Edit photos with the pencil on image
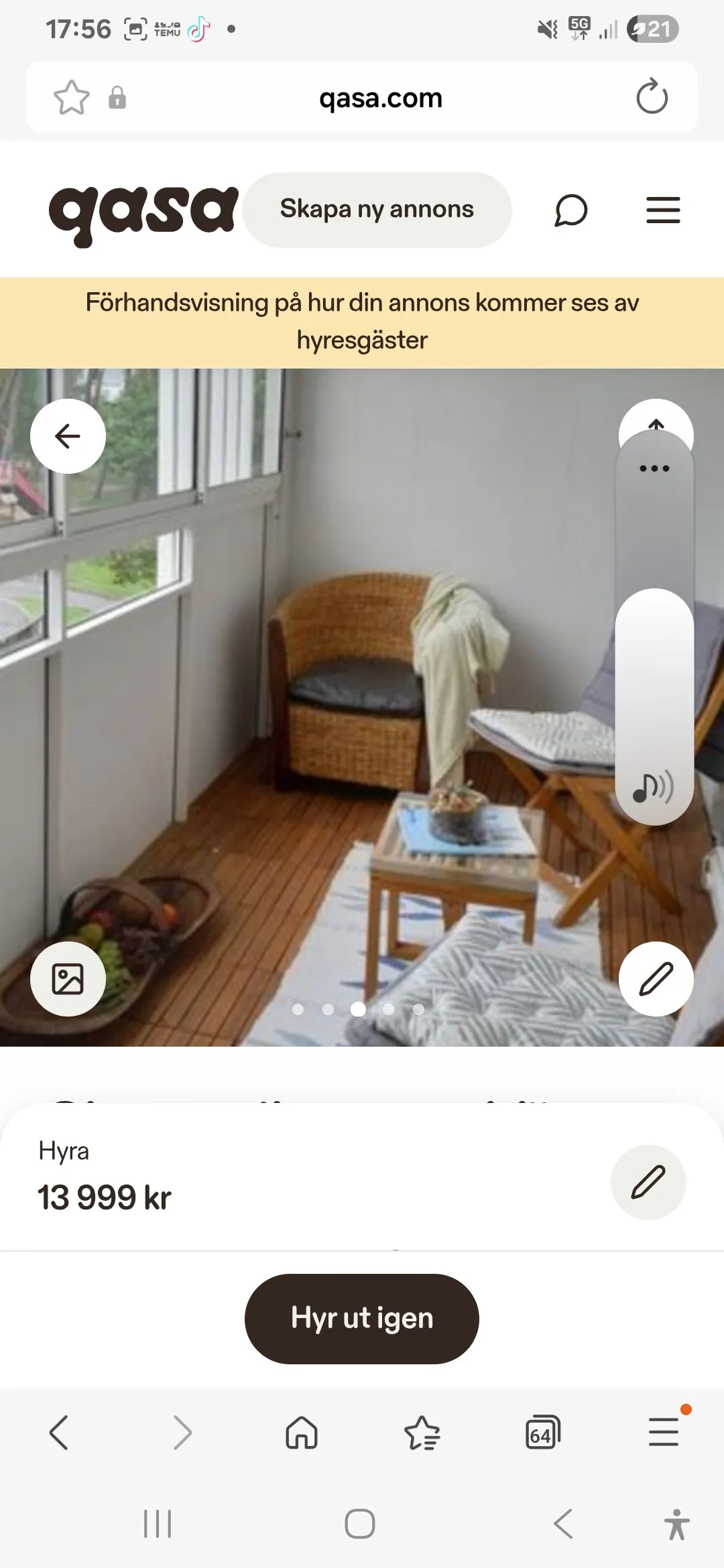Screen dimensions: 724x1568 tap(656, 979)
